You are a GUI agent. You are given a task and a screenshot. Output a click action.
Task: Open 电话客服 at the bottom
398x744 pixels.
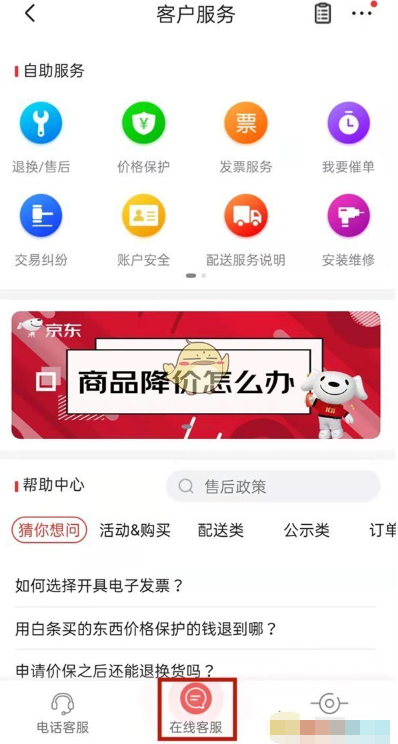tap(63, 713)
